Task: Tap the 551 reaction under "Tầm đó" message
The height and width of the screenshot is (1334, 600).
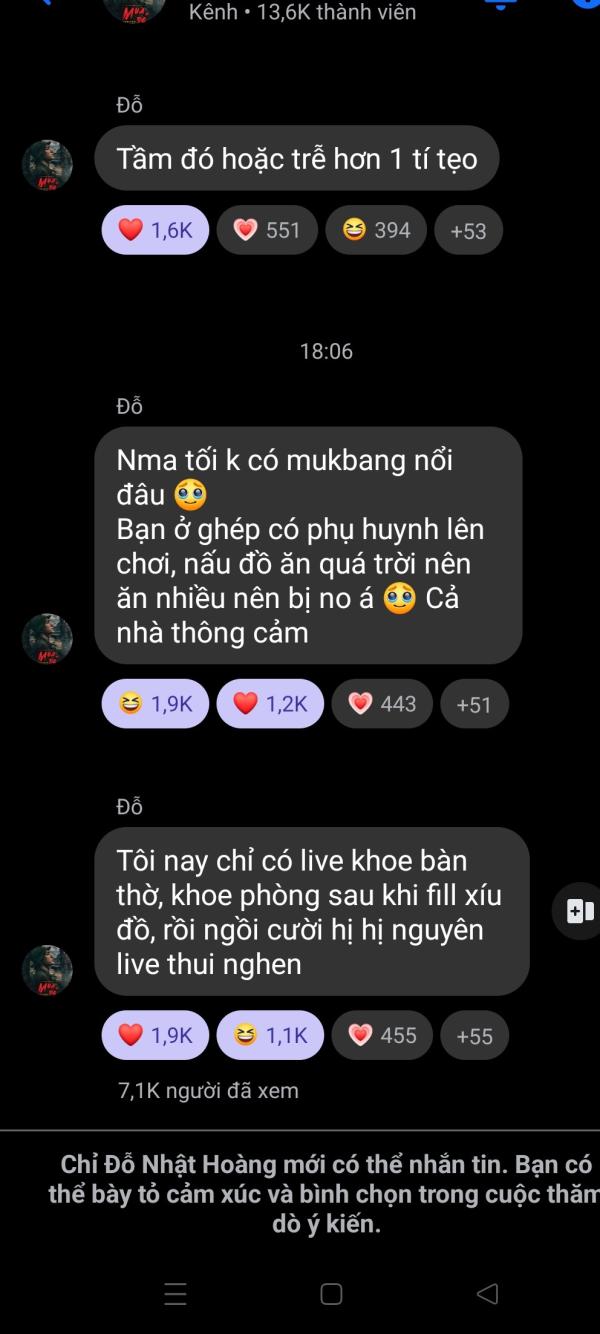Action: click(x=267, y=230)
